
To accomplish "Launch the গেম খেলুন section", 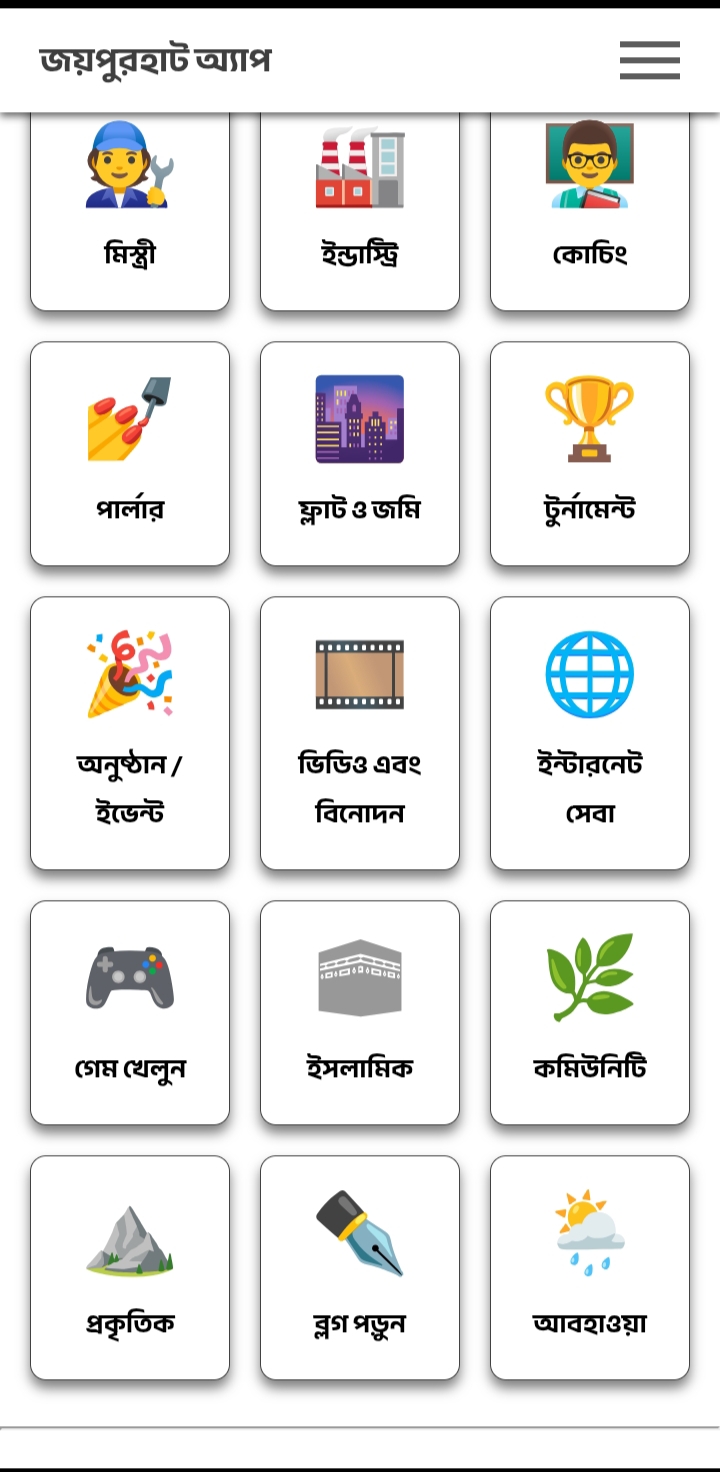I will click(130, 1012).
